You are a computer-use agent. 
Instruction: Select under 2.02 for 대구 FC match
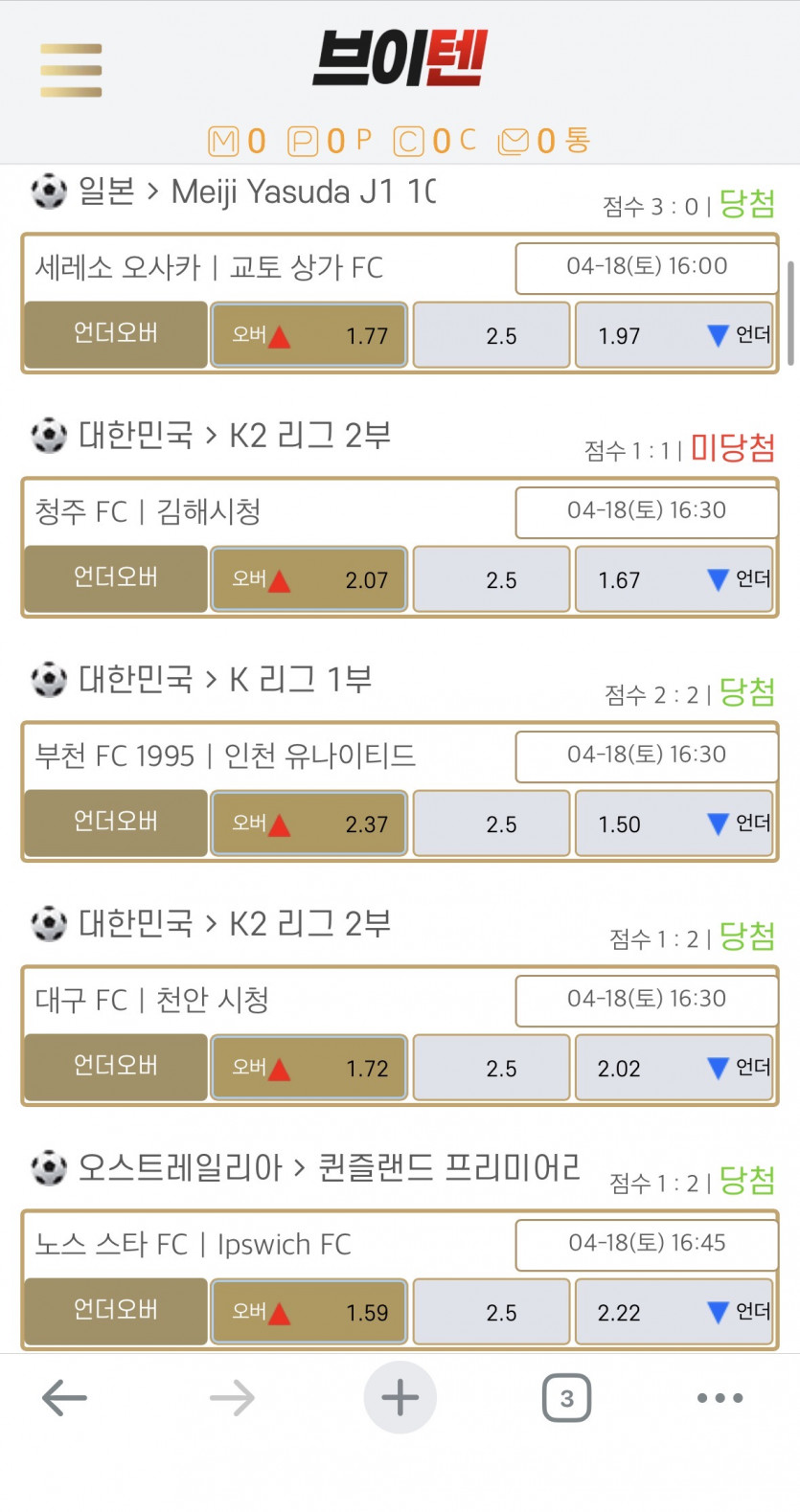coord(674,1068)
